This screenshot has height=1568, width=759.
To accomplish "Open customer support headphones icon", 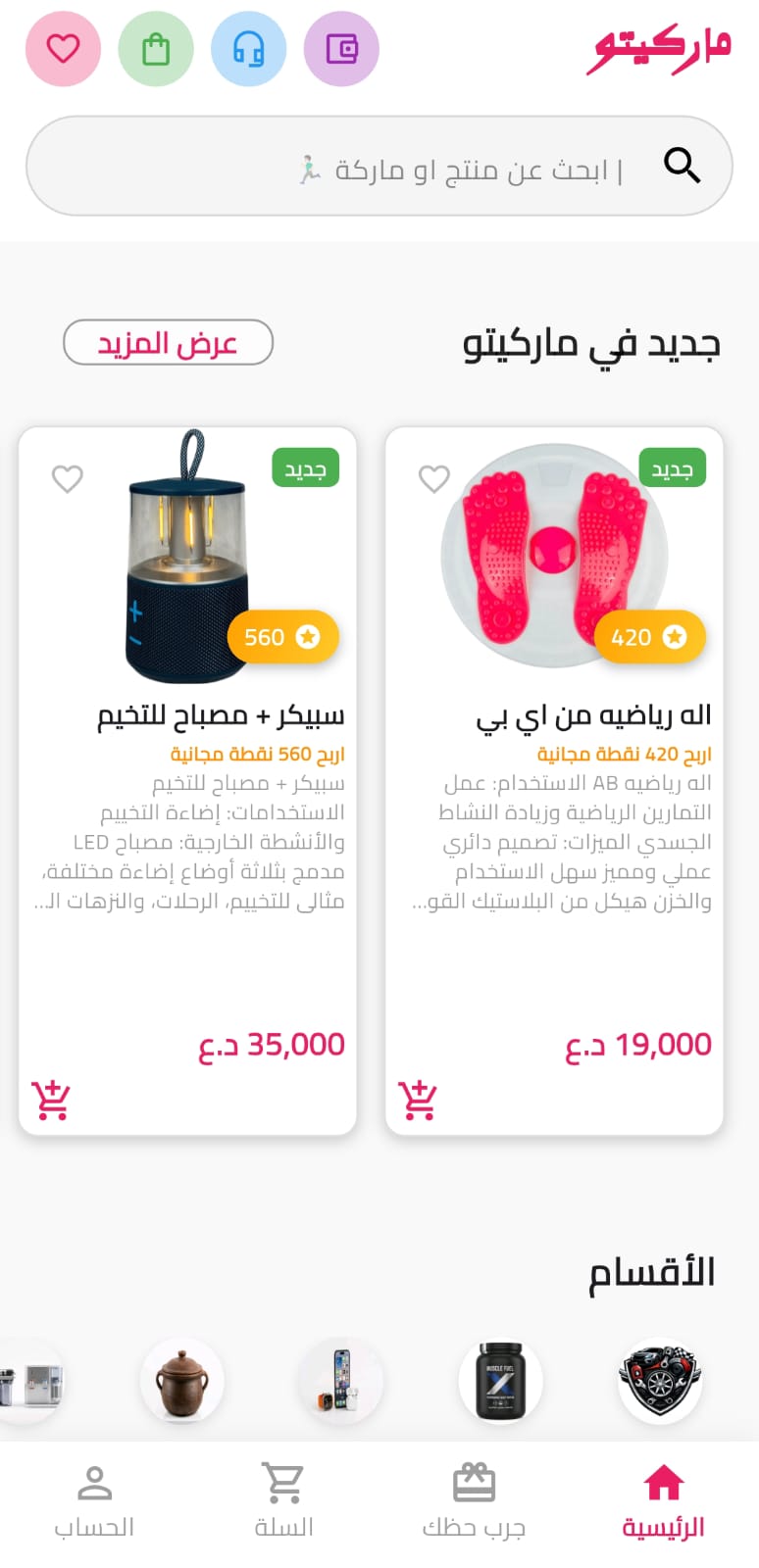I will tap(248, 48).
